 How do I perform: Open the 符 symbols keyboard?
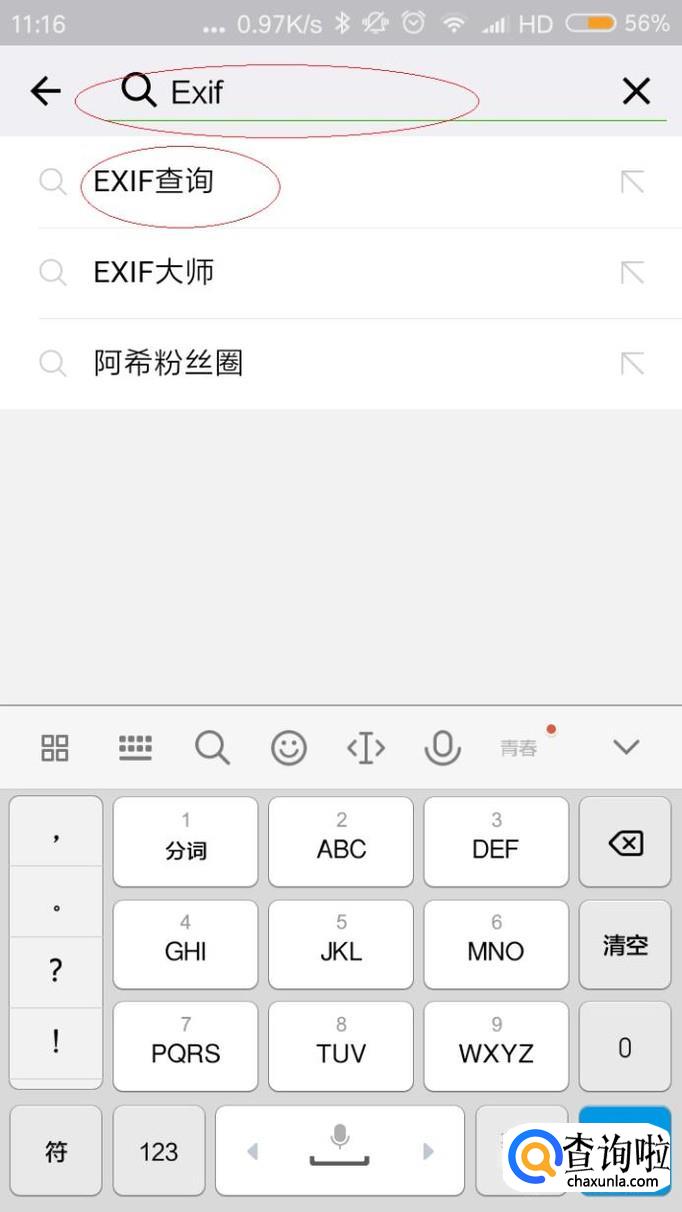pyautogui.click(x=56, y=1151)
